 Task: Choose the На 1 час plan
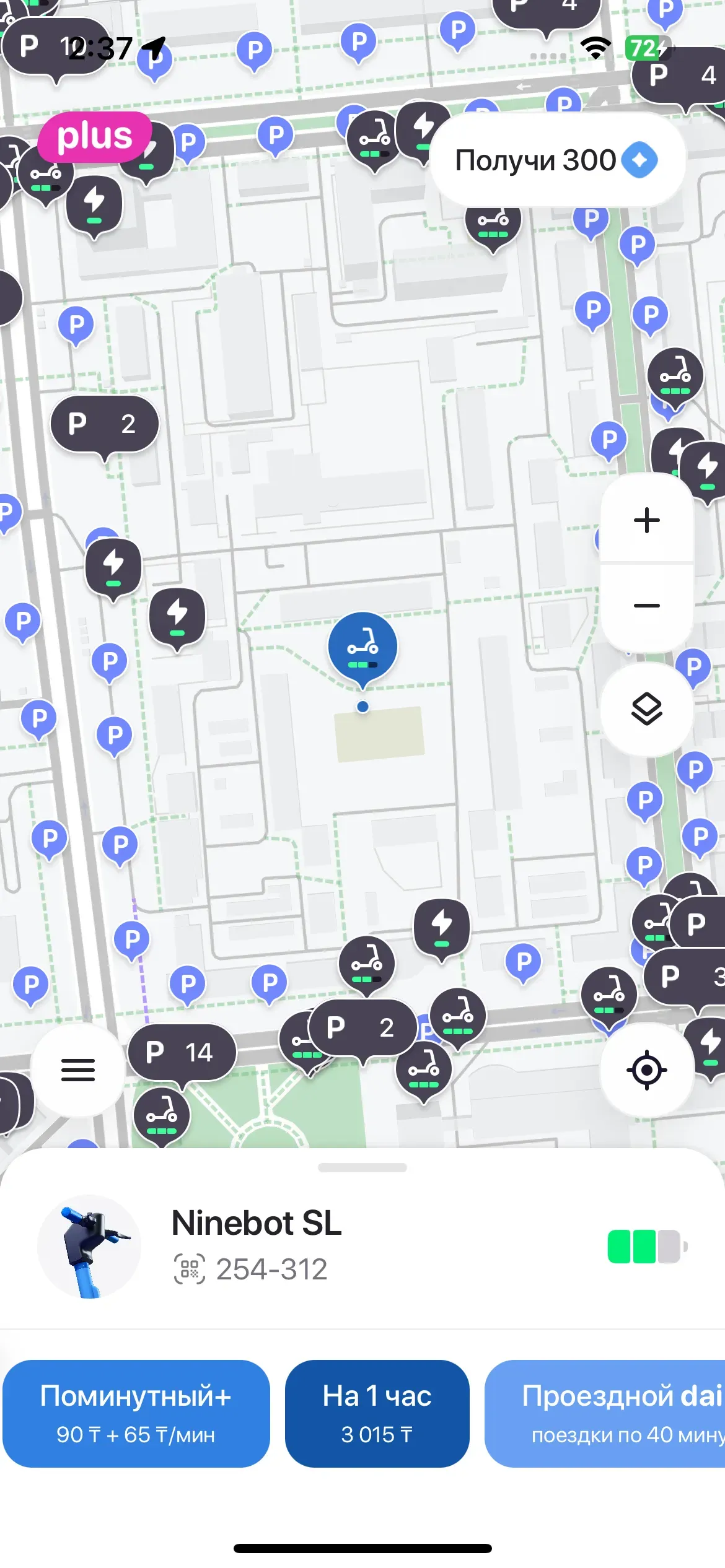pos(377,1413)
